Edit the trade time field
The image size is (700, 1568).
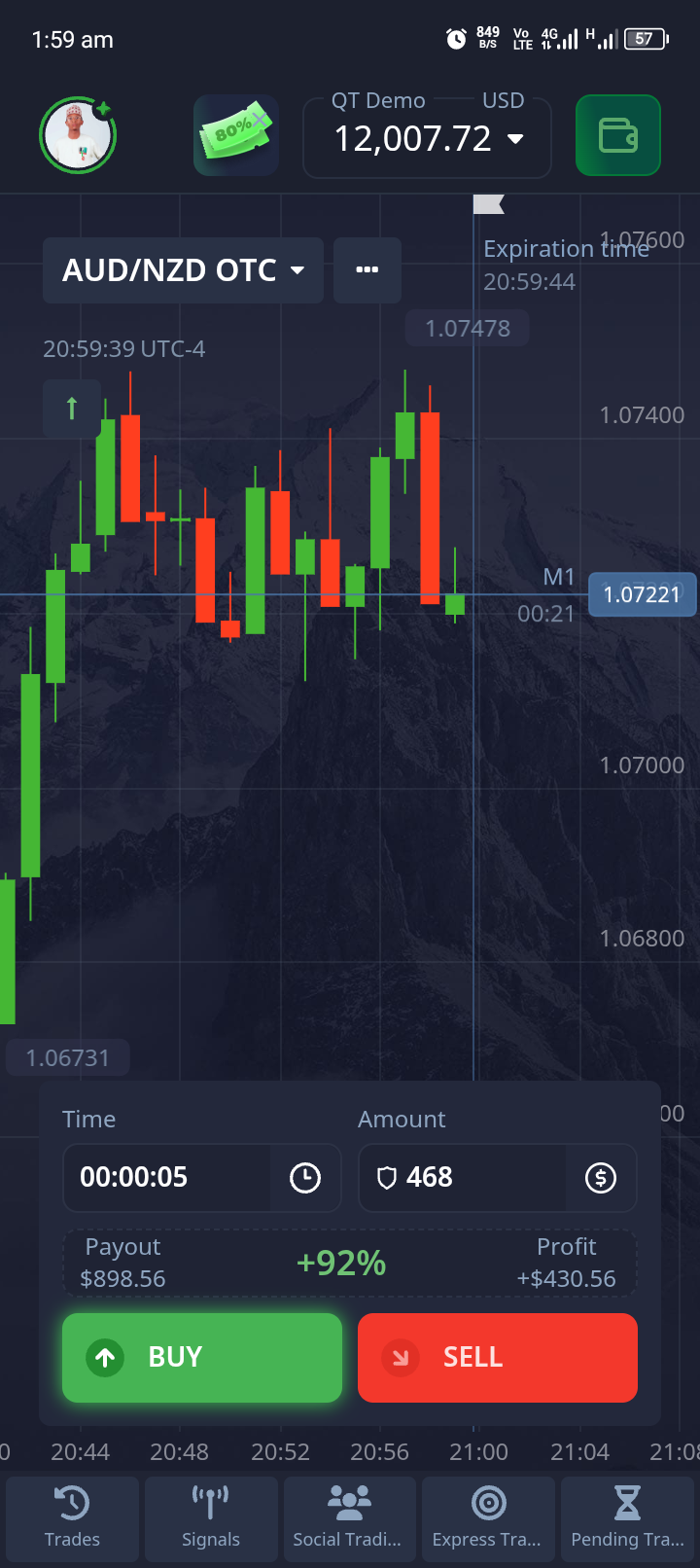[x=167, y=1178]
